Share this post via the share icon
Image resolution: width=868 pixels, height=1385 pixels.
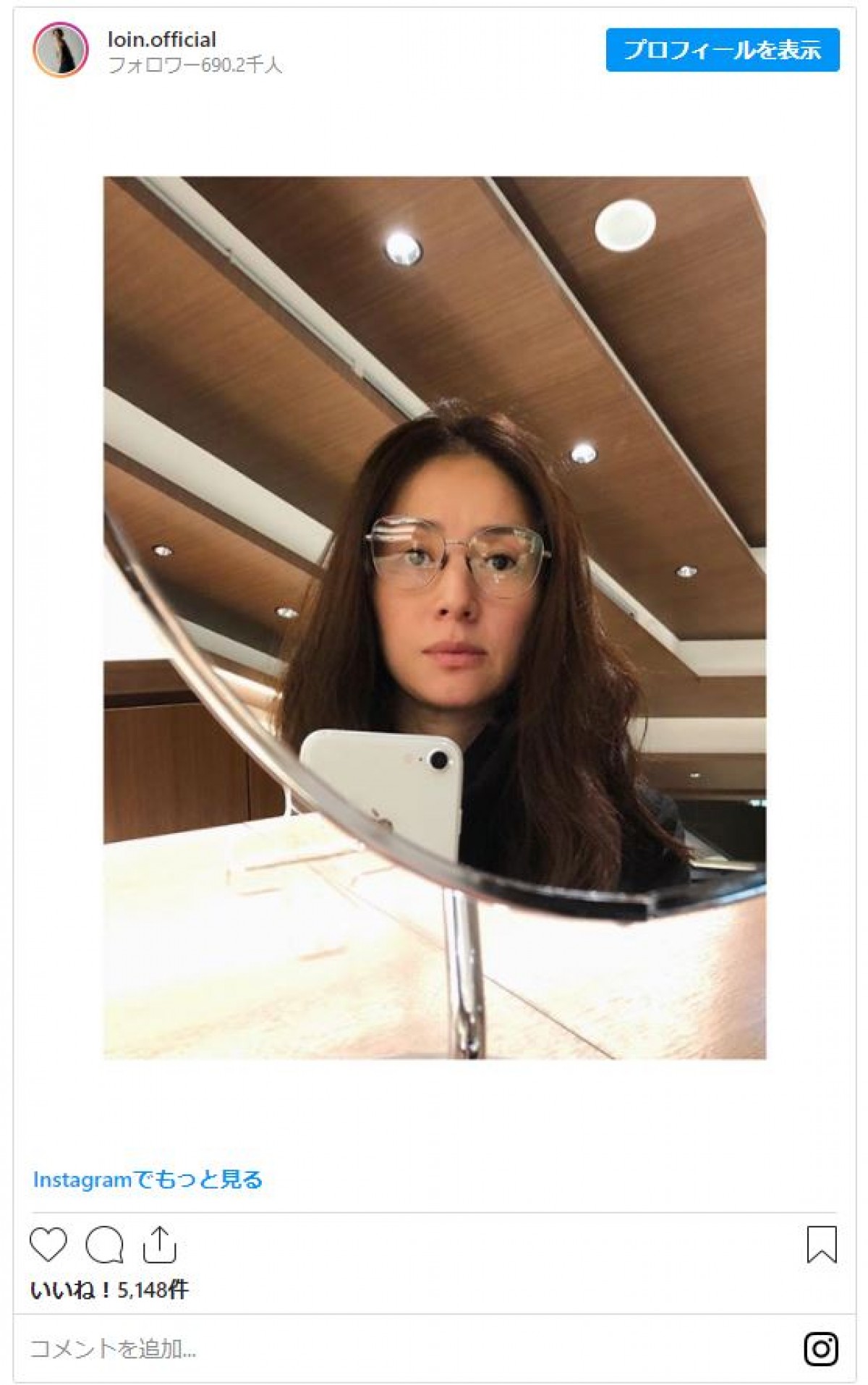coord(159,1244)
